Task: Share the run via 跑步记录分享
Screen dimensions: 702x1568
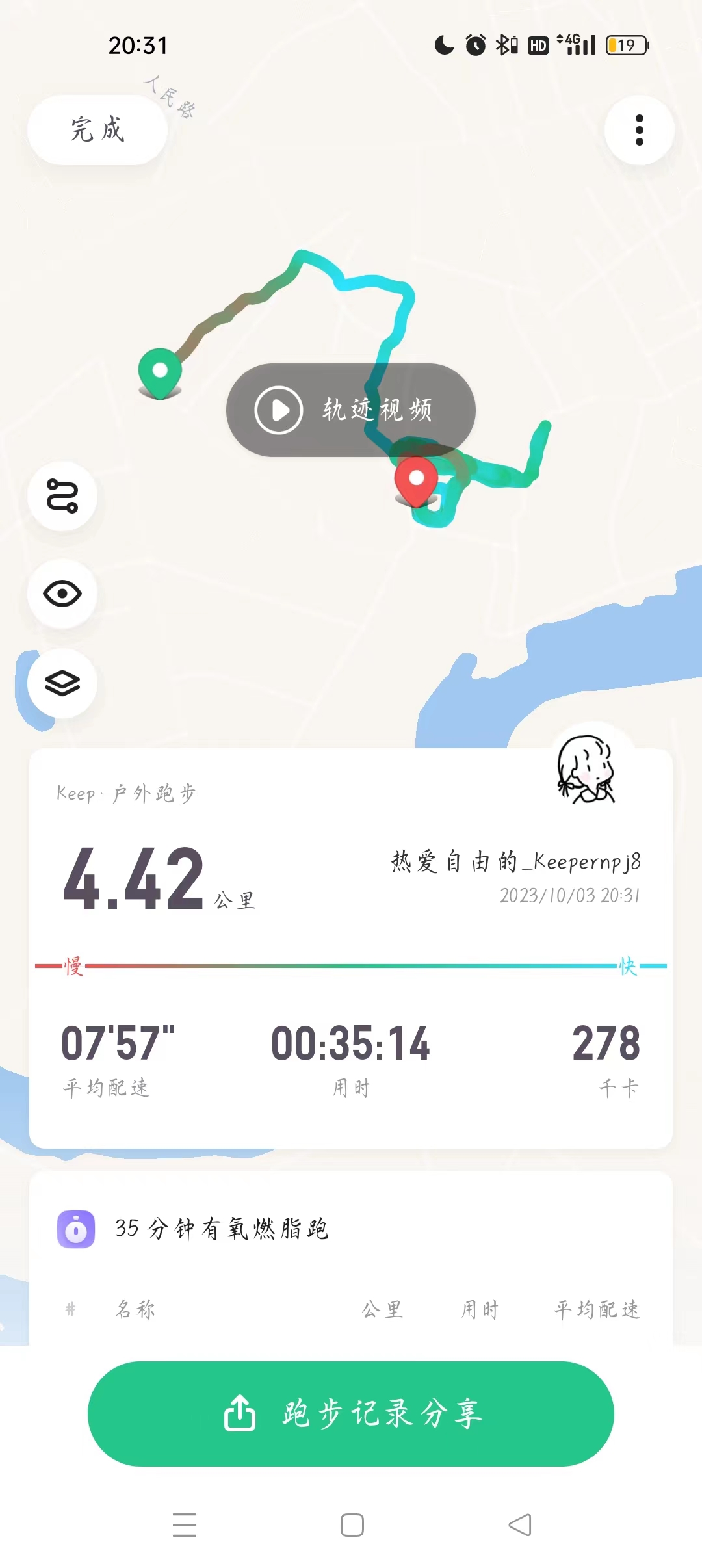Action: [x=351, y=1413]
